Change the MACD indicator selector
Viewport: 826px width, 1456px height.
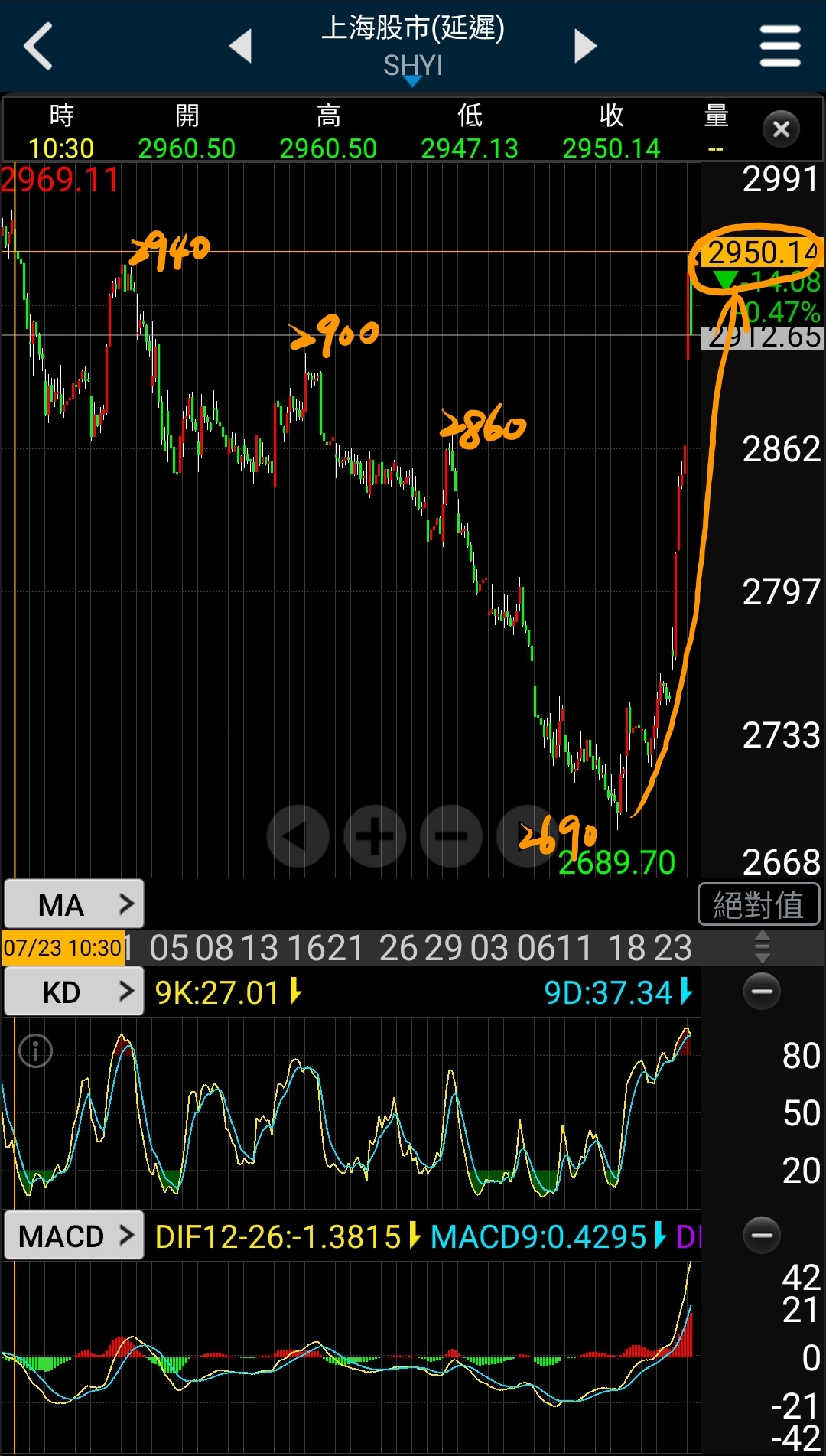coord(74,1235)
